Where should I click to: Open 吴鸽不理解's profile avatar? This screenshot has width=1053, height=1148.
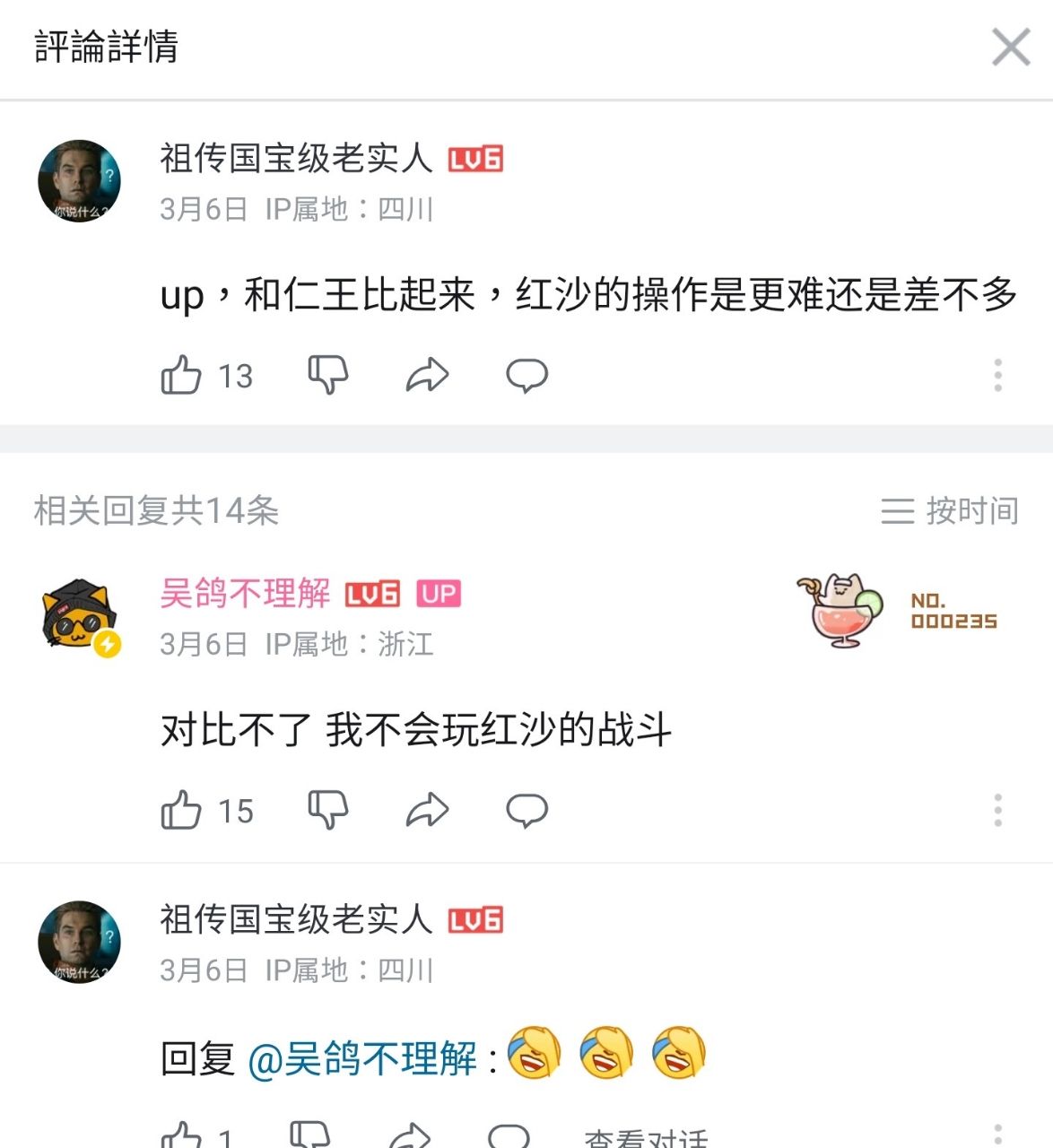point(80,617)
